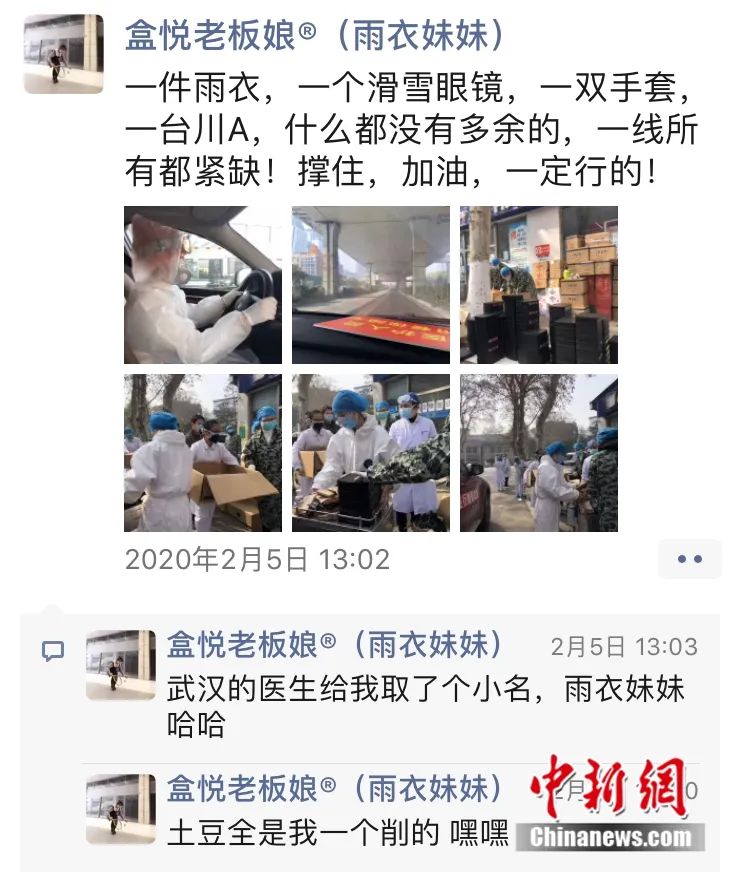View photo of stacked boxes by storefront
Viewport: 750px width, 885px height.
tap(539, 285)
